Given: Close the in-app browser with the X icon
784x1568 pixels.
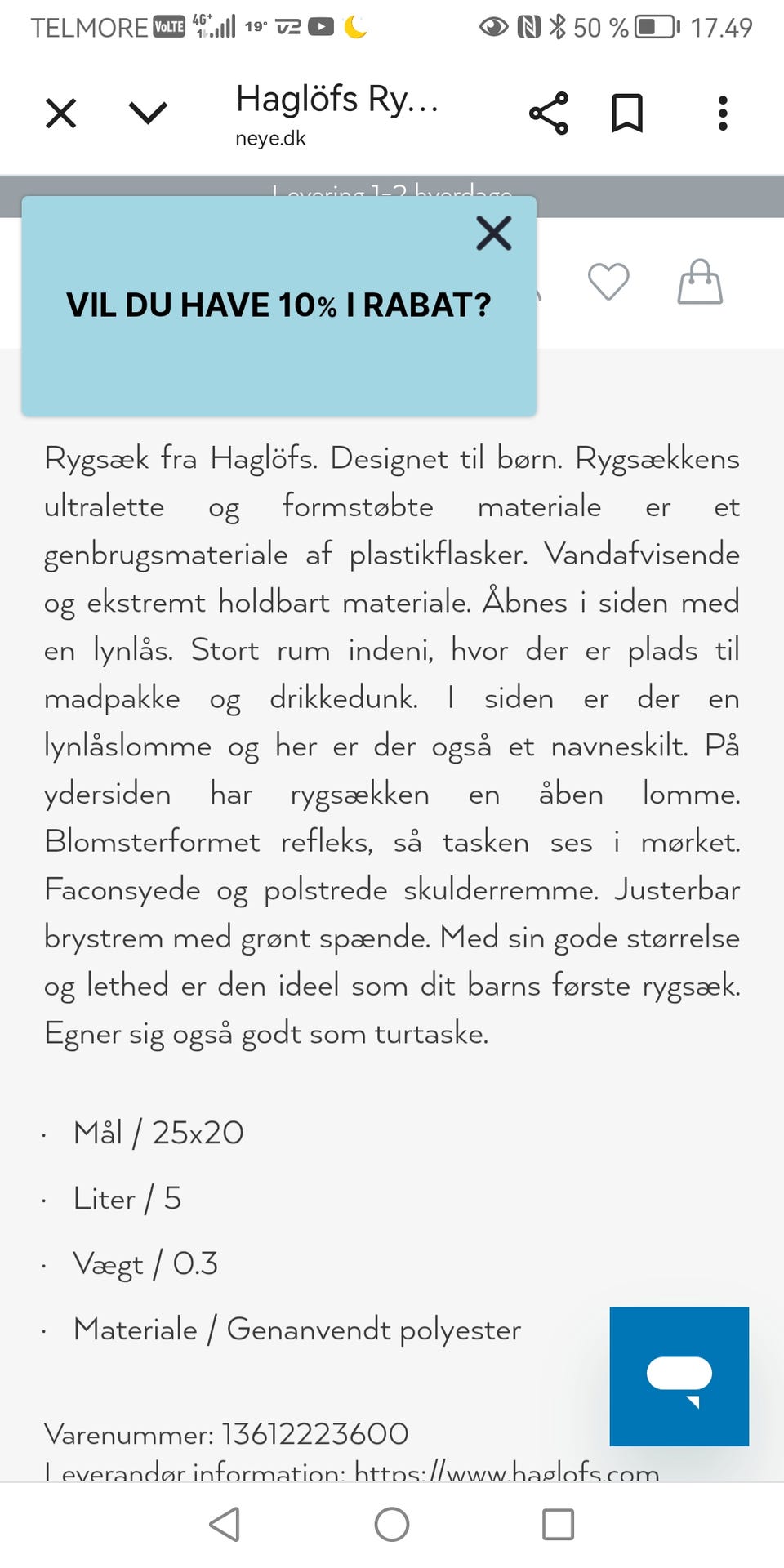Looking at the screenshot, I should point(59,113).
